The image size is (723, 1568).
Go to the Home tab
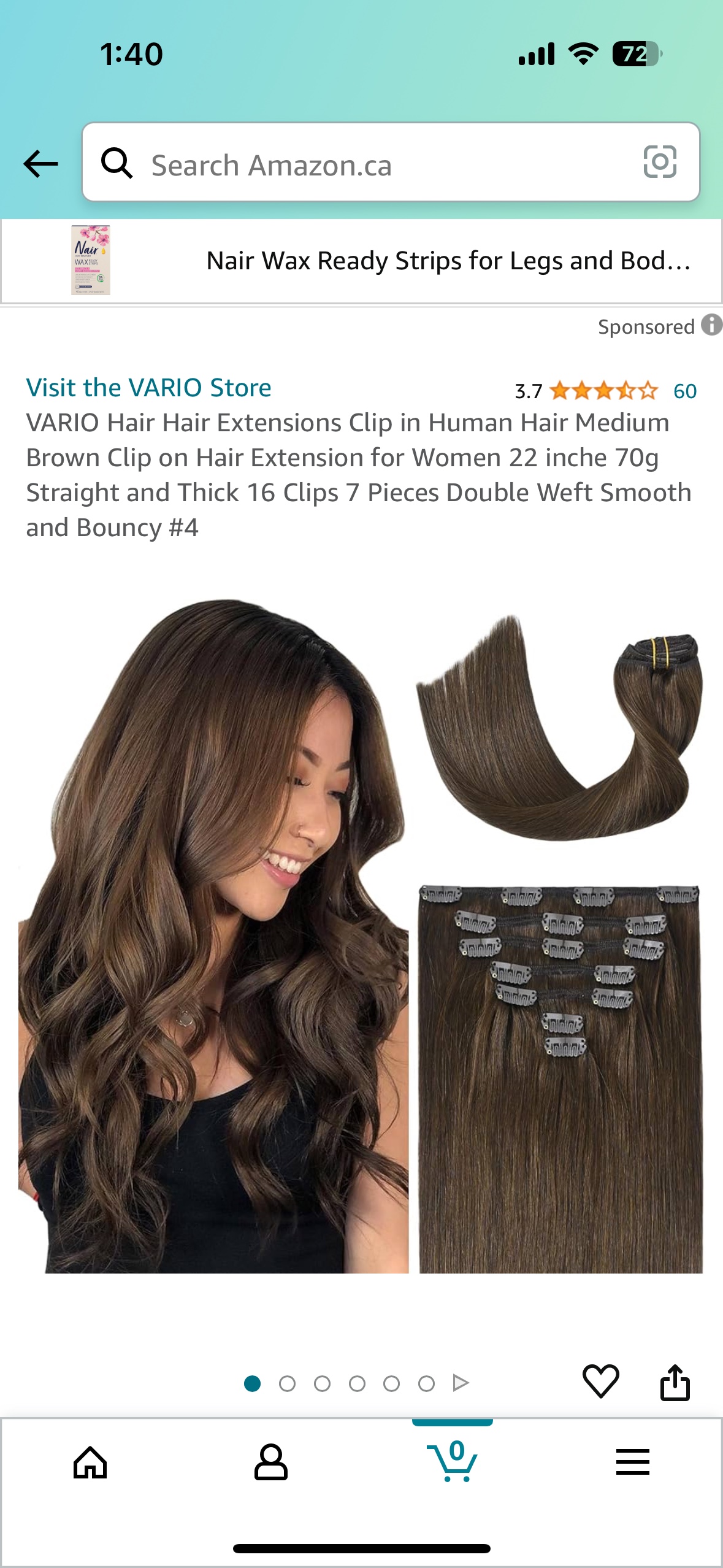tap(90, 1462)
